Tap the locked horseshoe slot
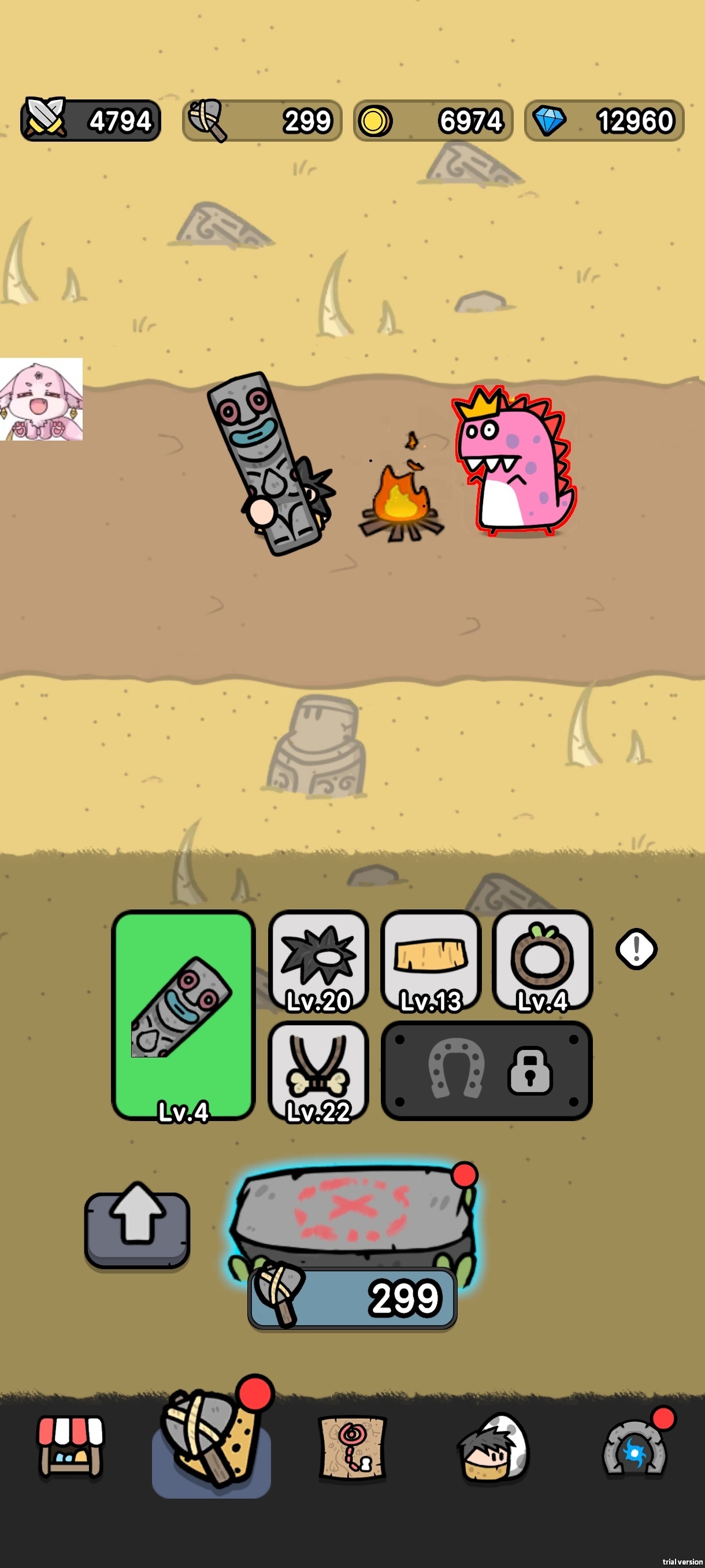The width and height of the screenshot is (705, 1568). point(487,1071)
